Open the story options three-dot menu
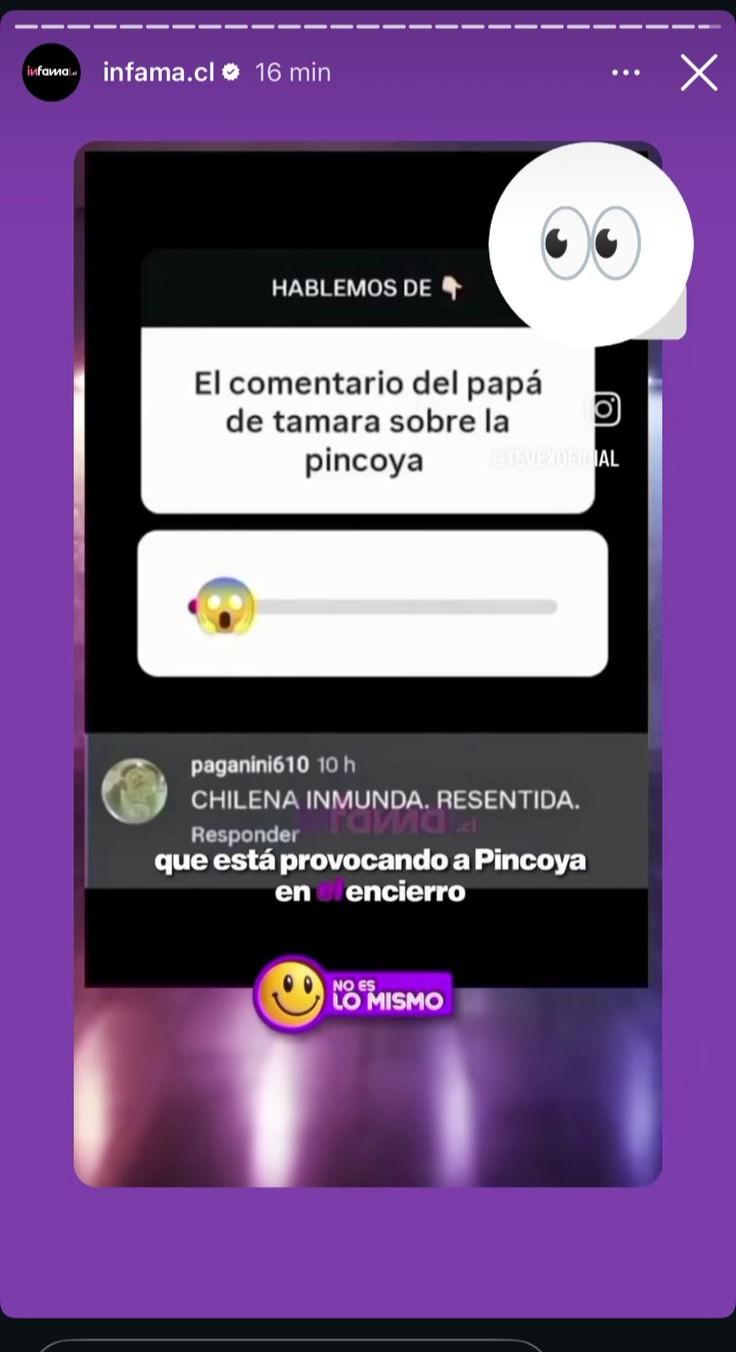 [626, 71]
